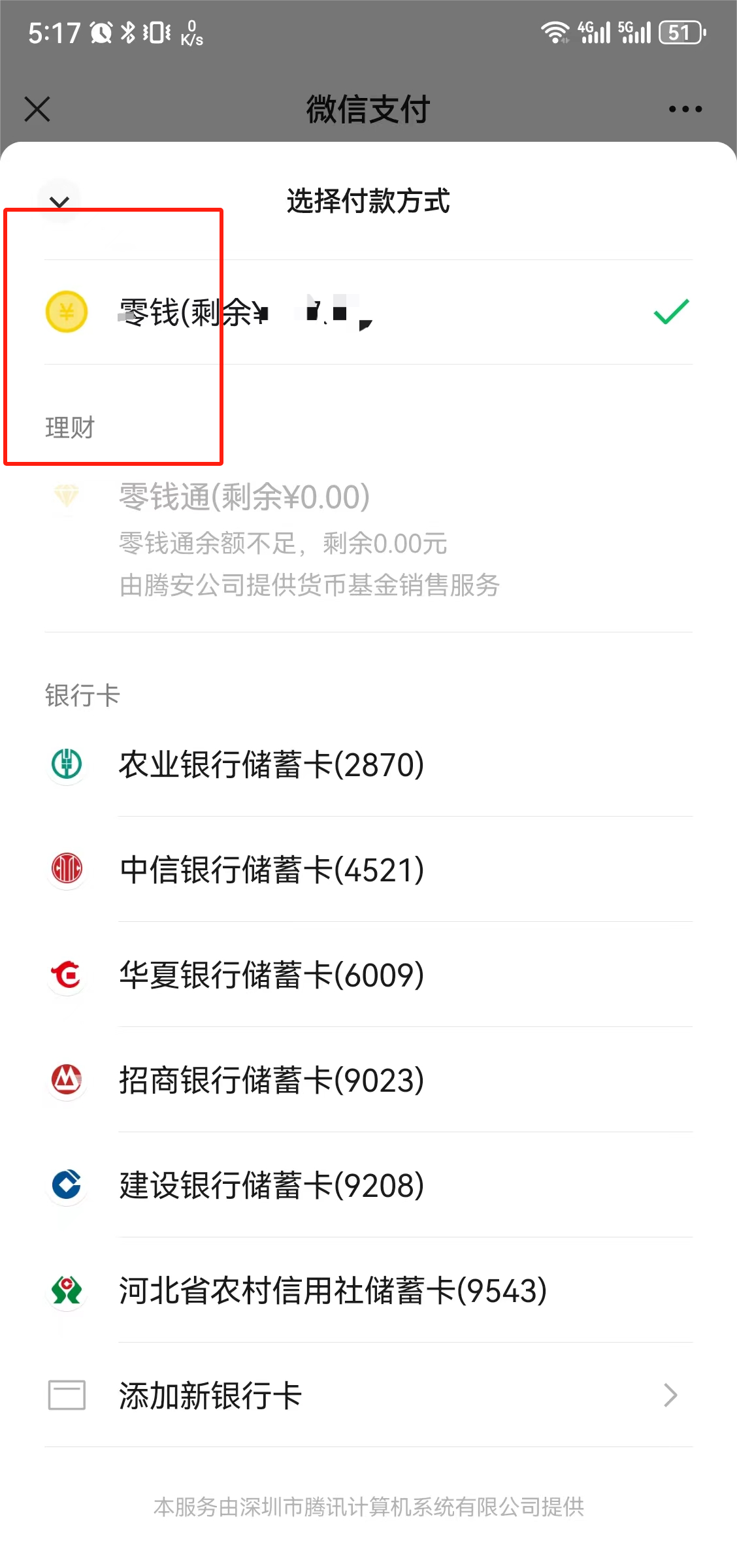Pay with 中信银行储蓄卡(4521)
Screen dimensions: 737x1568
tap(368, 870)
